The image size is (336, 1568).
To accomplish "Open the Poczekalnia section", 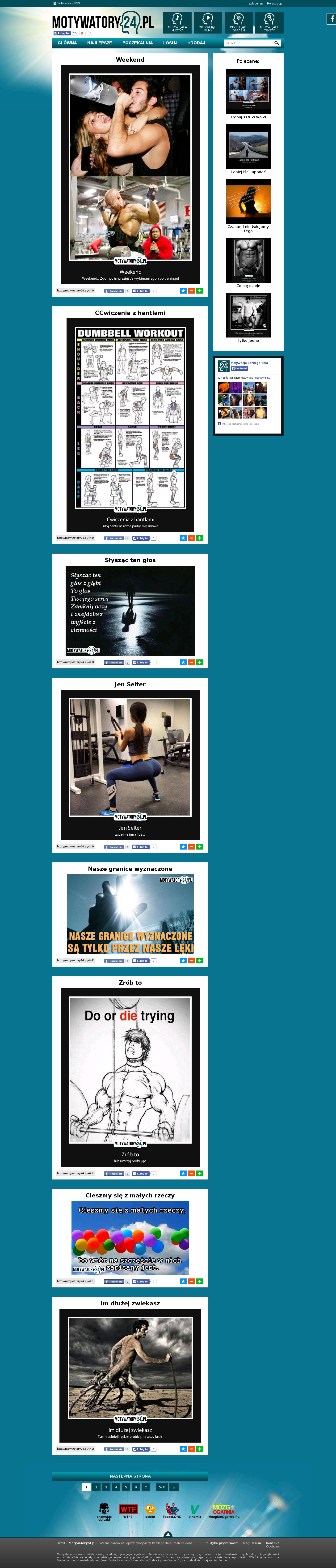I will point(137,43).
